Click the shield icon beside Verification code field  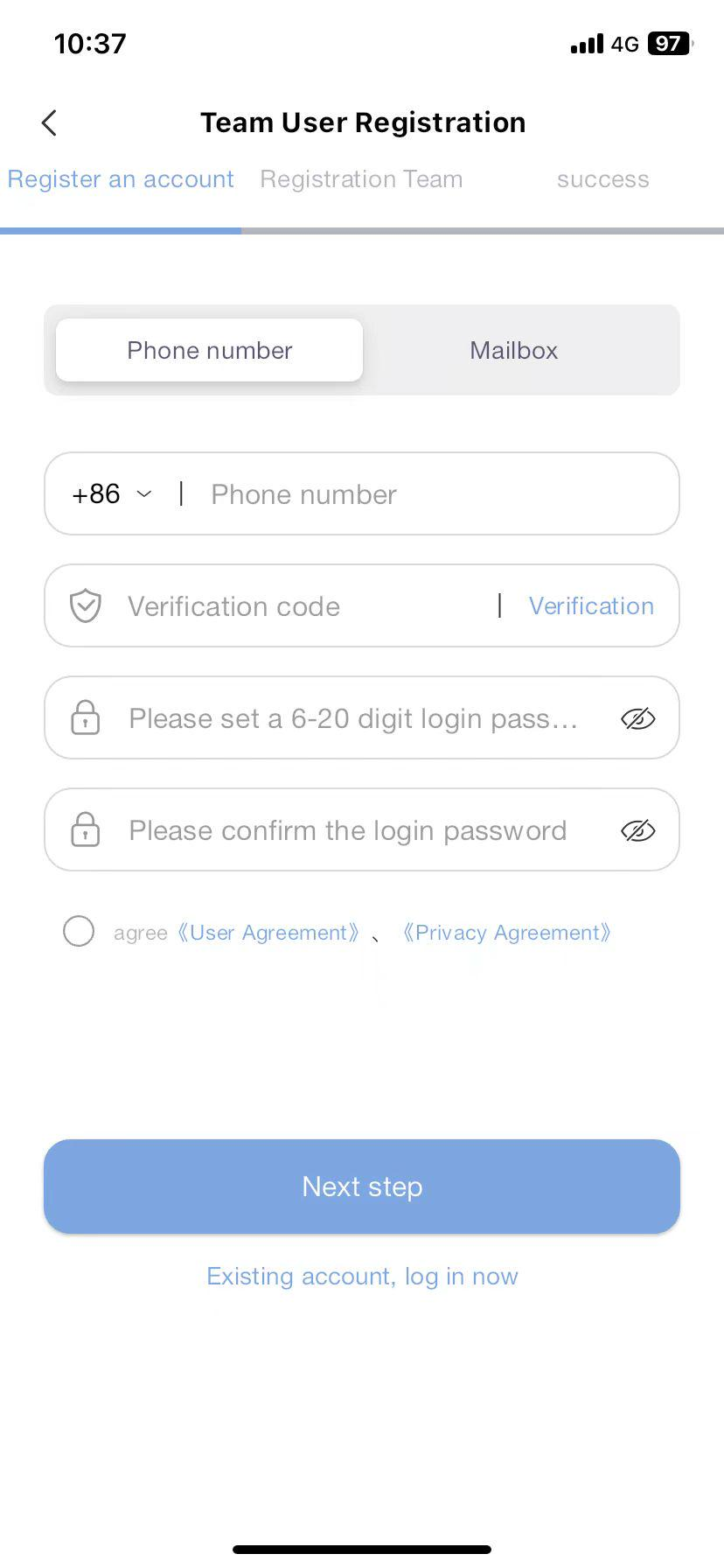(85, 605)
